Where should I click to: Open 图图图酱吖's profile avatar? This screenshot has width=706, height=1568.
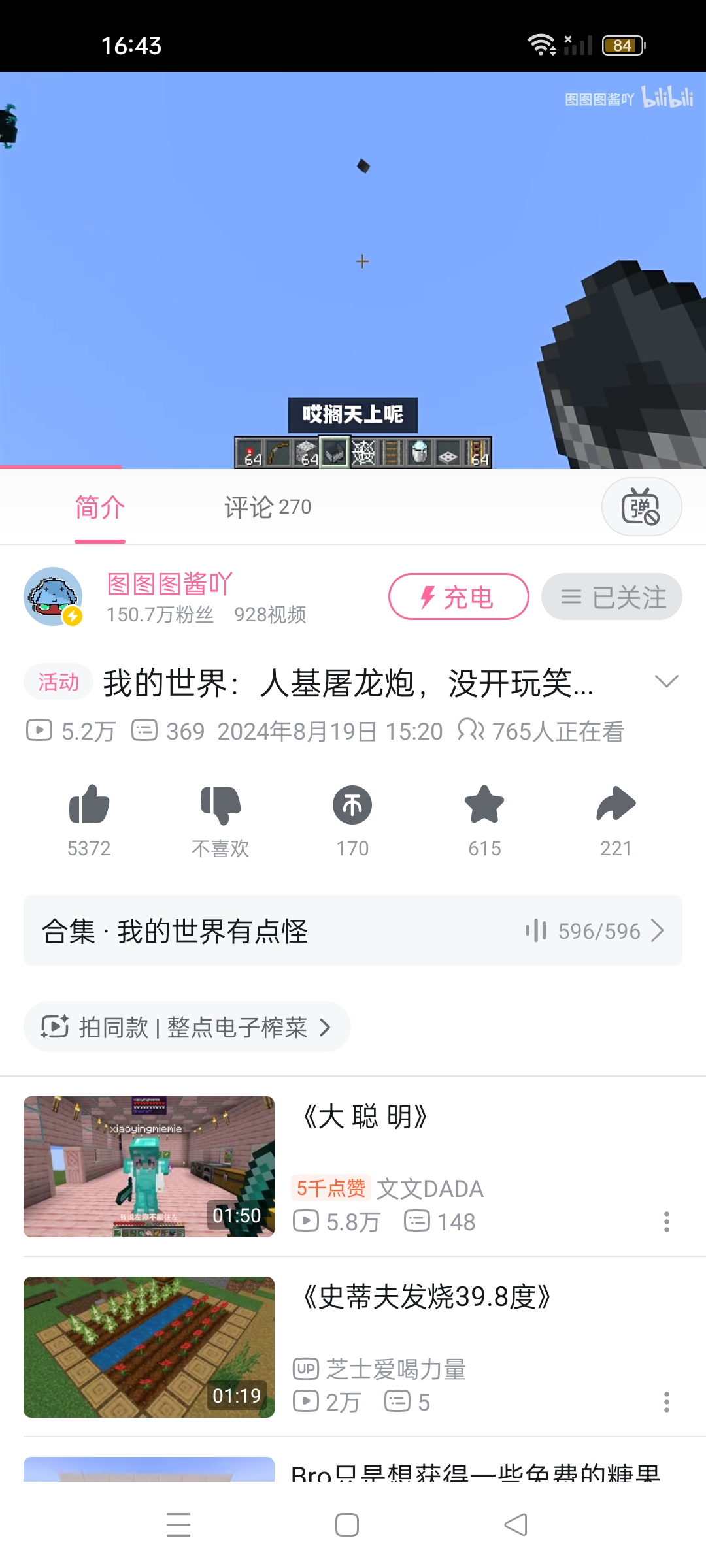click(53, 596)
